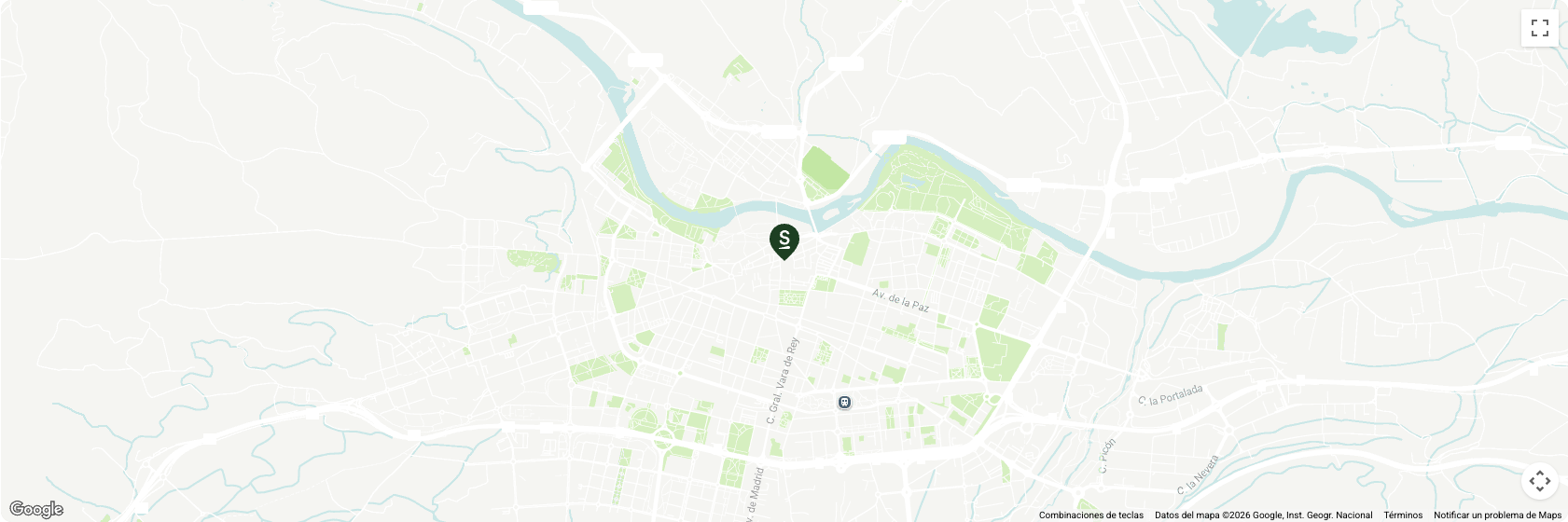This screenshot has height=522, width=1568.
Task: Open the Google logo link
Action: point(36,509)
